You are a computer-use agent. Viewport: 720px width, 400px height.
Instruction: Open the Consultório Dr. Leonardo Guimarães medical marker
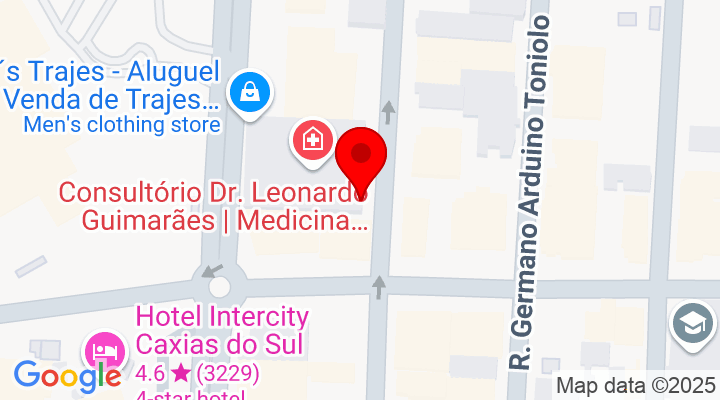pyautogui.click(x=312, y=140)
